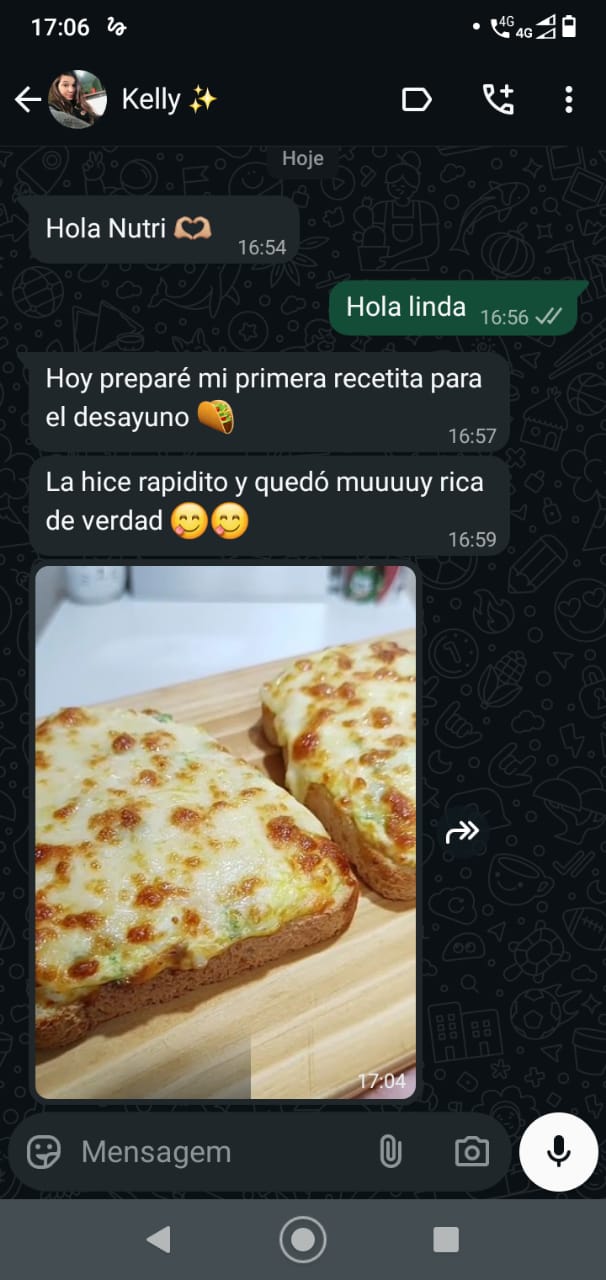Tap the label icon in the header
This screenshot has height=1280, width=606.
point(416,99)
